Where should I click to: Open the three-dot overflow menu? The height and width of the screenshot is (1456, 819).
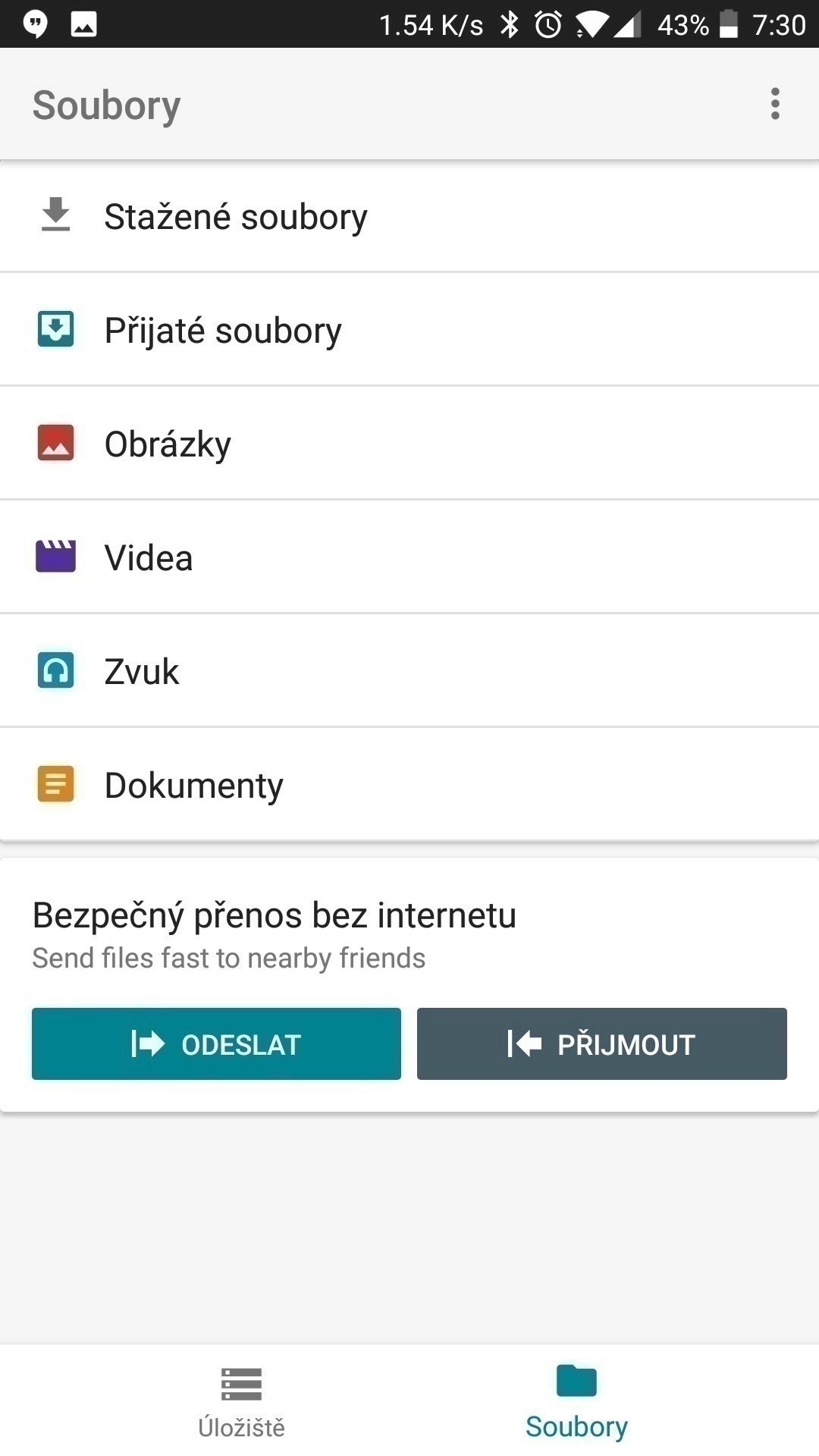click(x=774, y=104)
